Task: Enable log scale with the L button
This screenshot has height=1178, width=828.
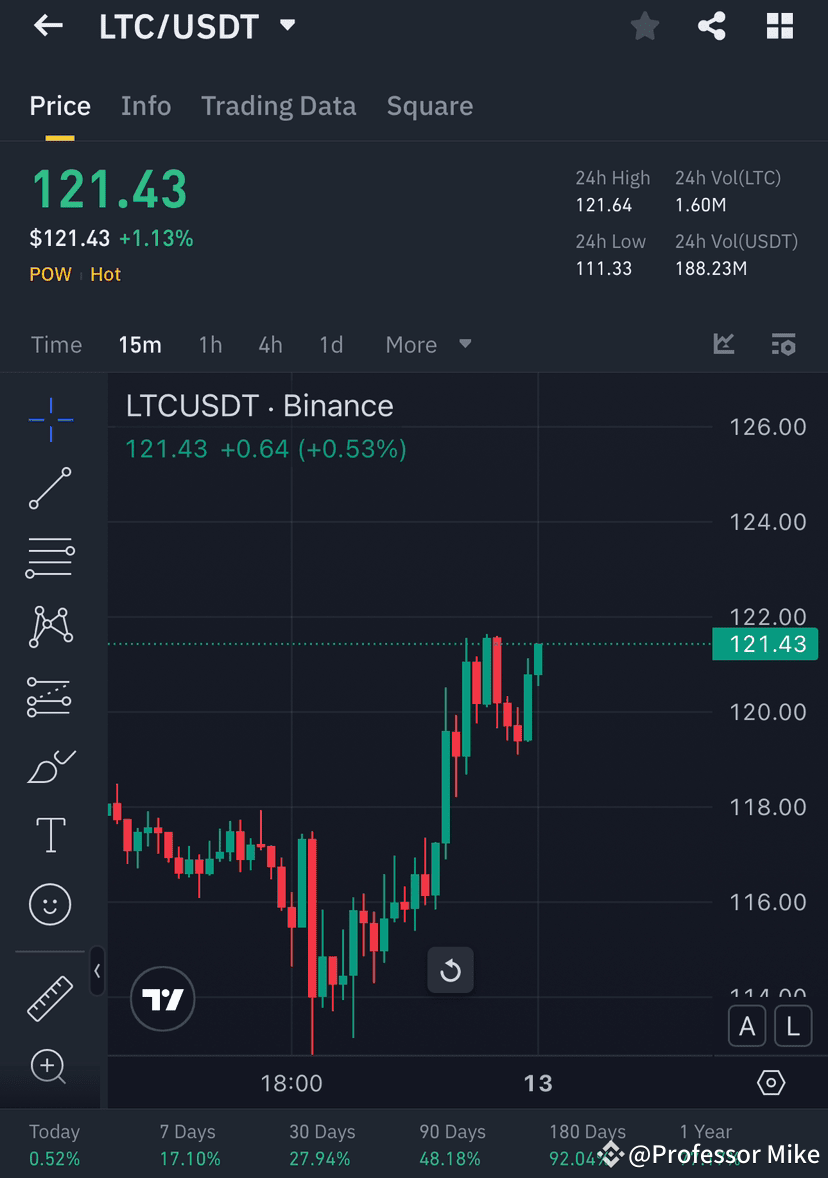Action: 792,1026
